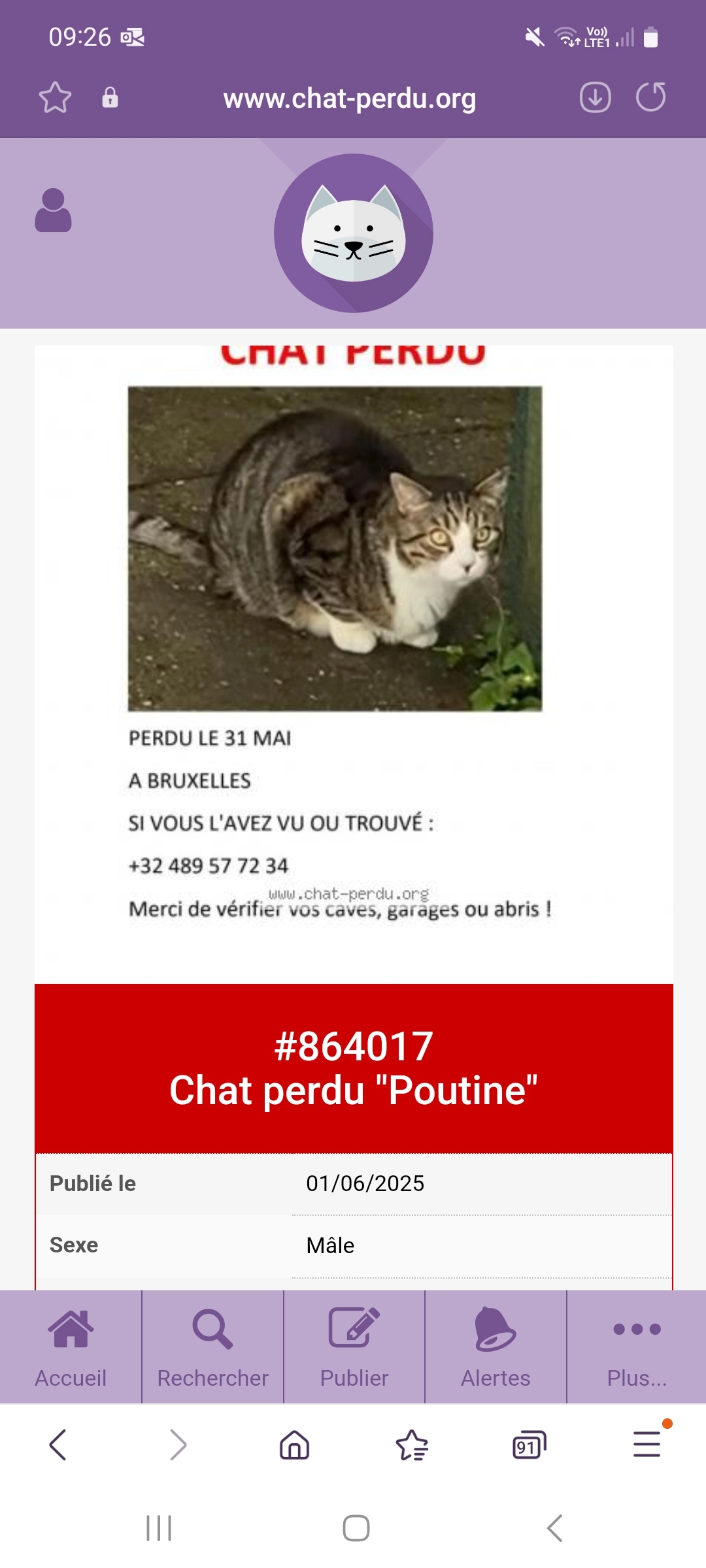Viewport: 706px width, 1568px height.
Task: View the 91 open browser tabs
Action: point(529,1445)
